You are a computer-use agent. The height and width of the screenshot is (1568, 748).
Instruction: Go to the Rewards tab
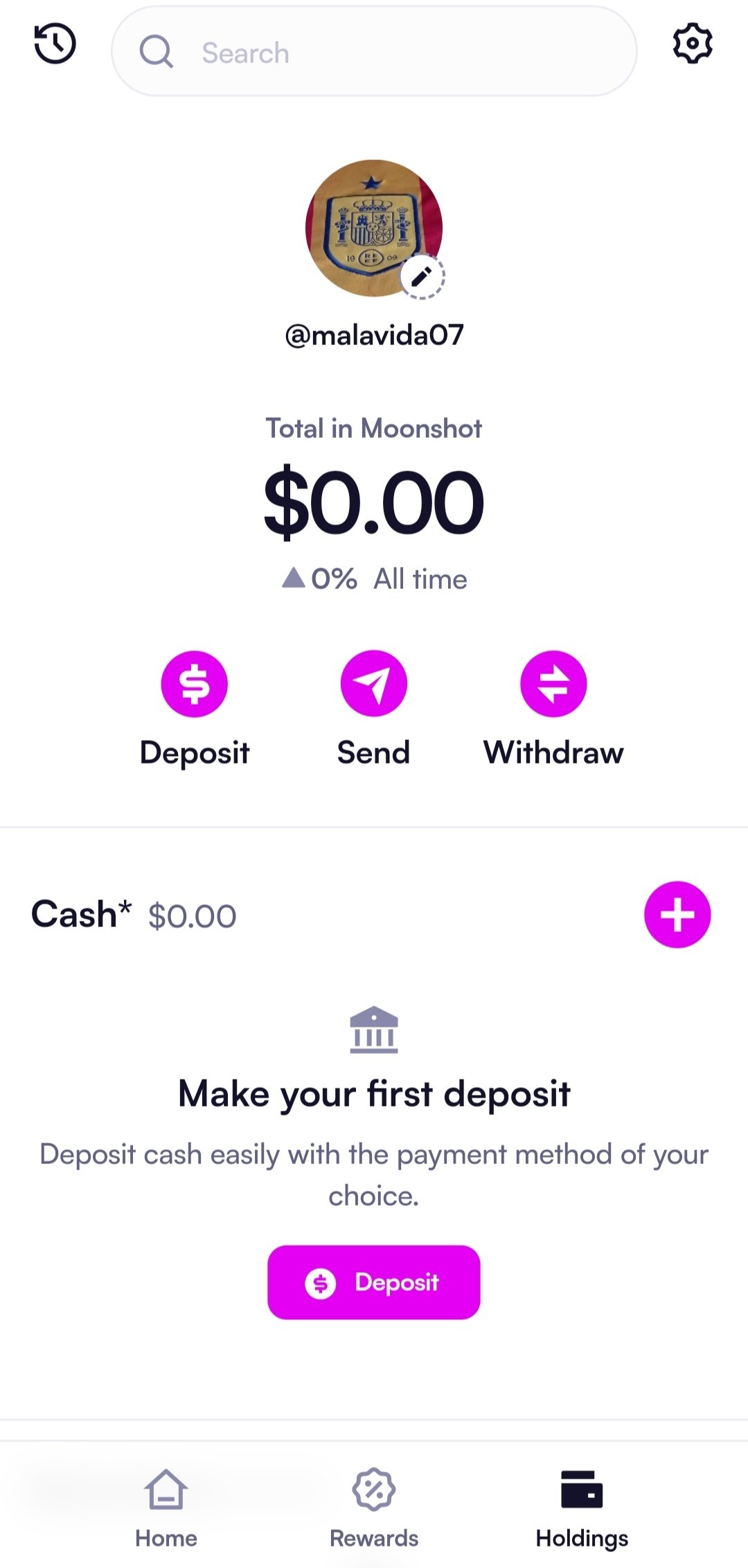(x=374, y=1507)
